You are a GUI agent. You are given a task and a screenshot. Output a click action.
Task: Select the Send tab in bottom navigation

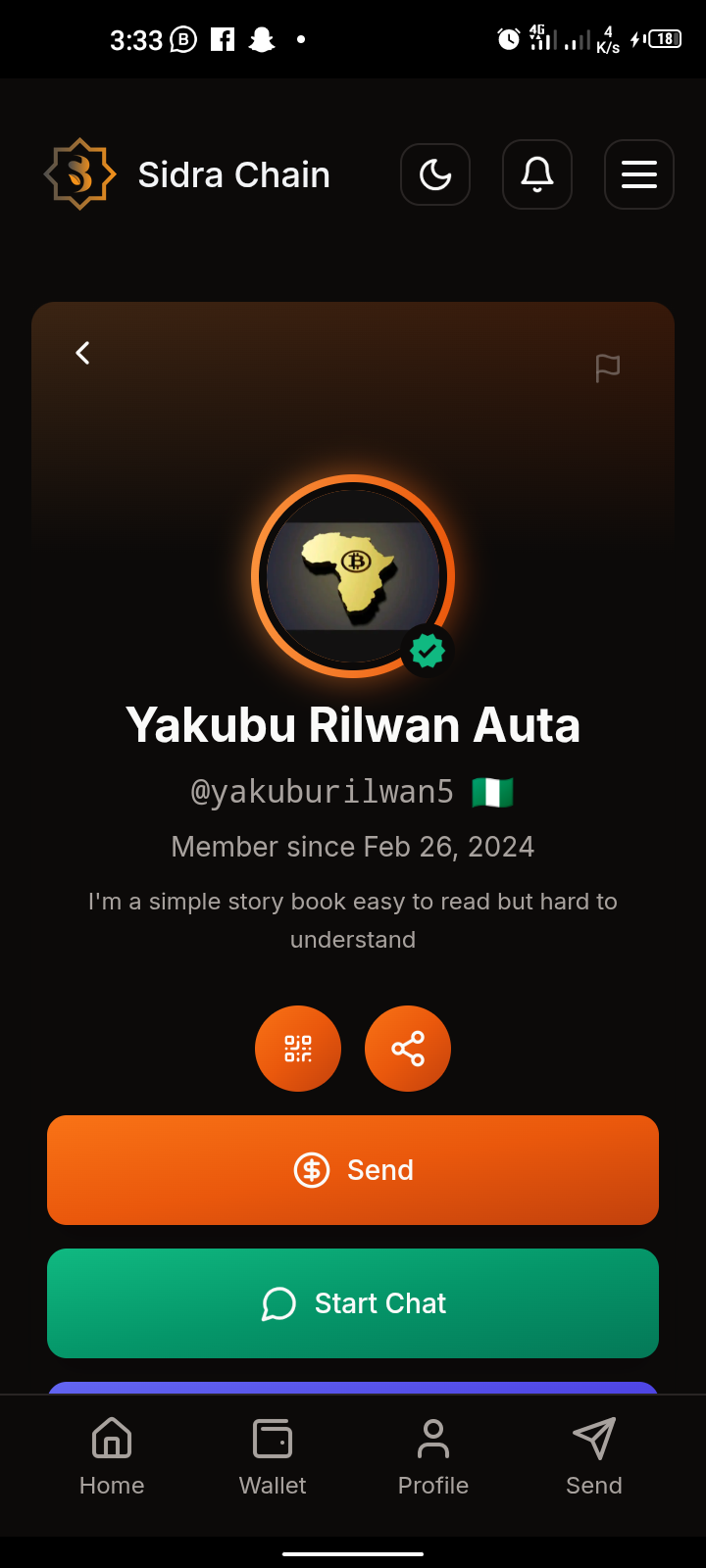point(594,1456)
